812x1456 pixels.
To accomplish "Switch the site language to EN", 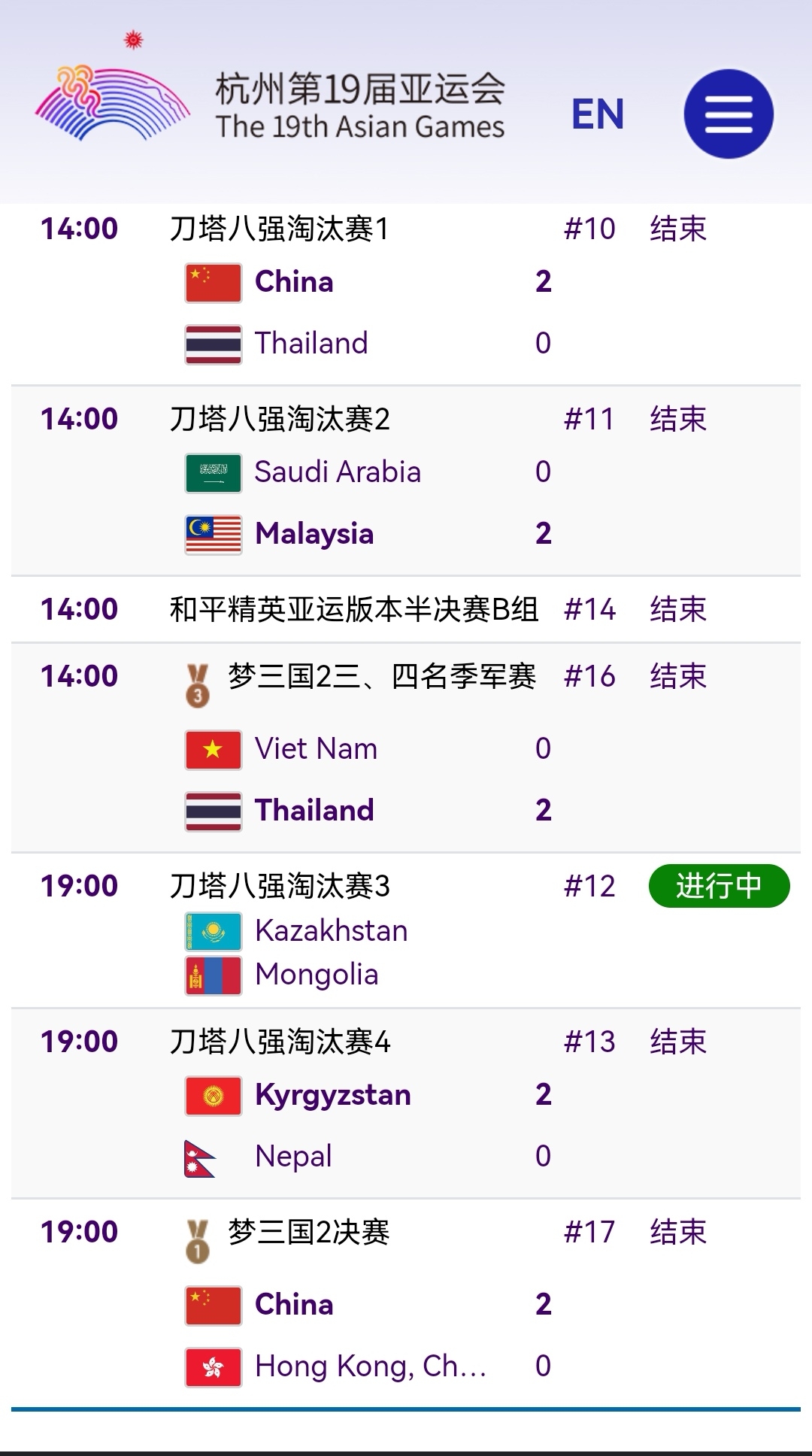I will click(x=598, y=114).
